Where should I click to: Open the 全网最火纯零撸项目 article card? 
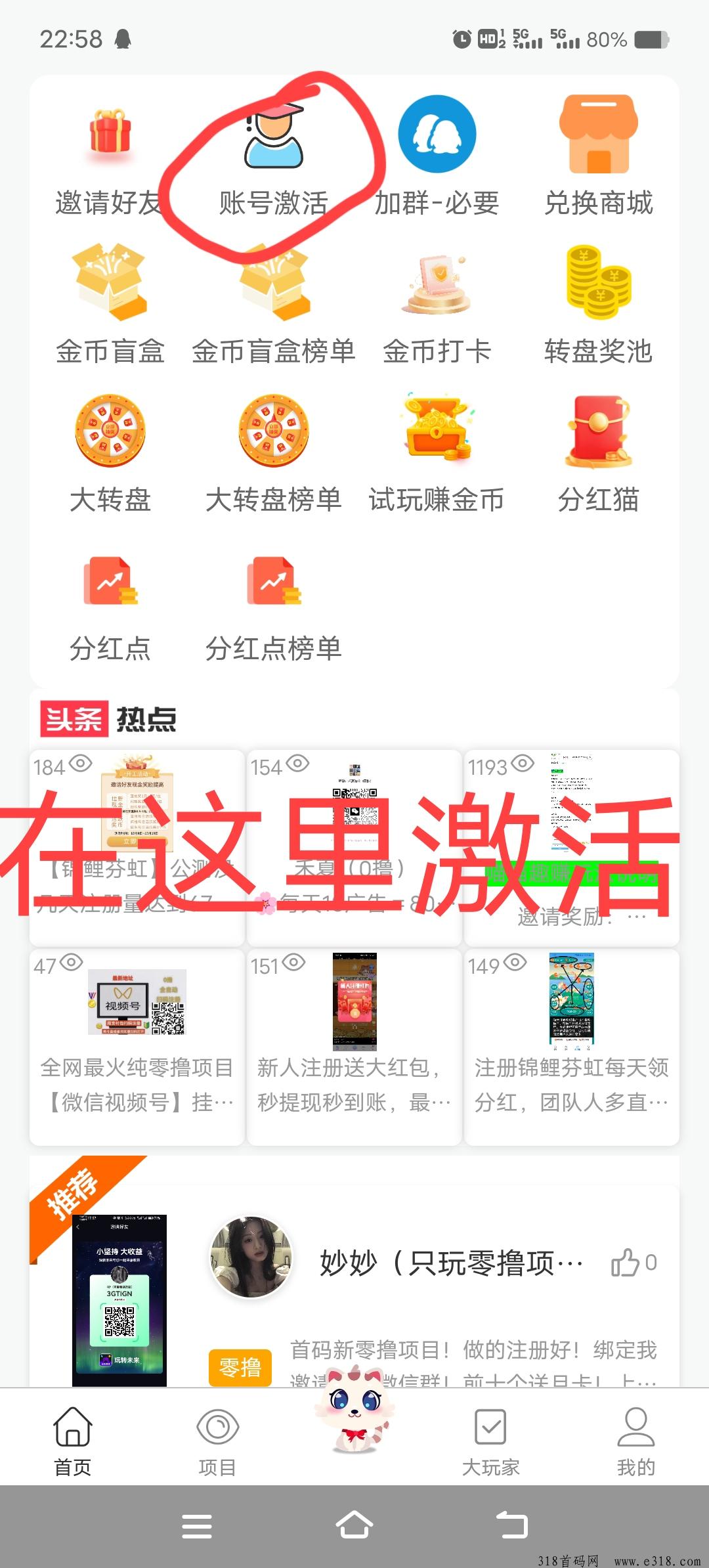[x=137, y=1047]
